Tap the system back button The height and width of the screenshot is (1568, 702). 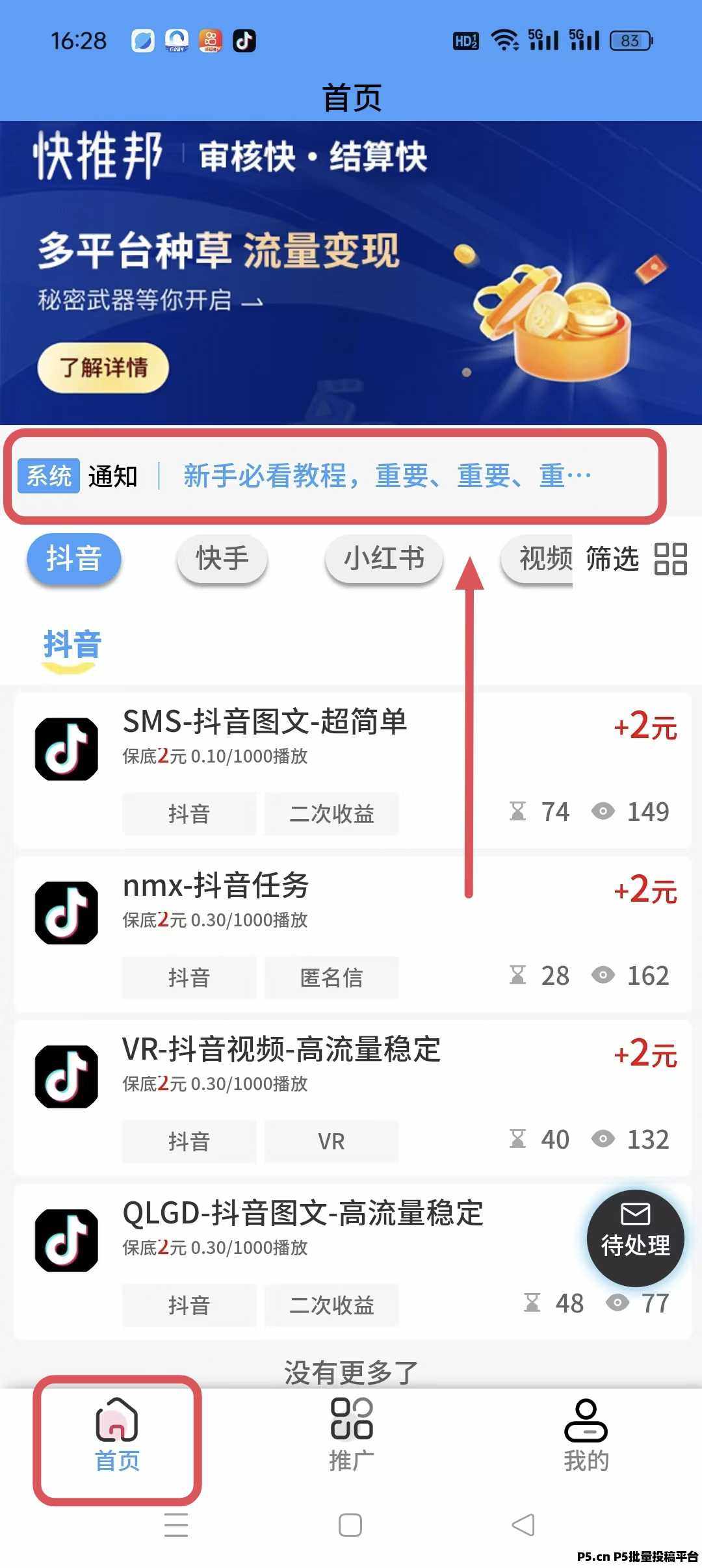[524, 1524]
